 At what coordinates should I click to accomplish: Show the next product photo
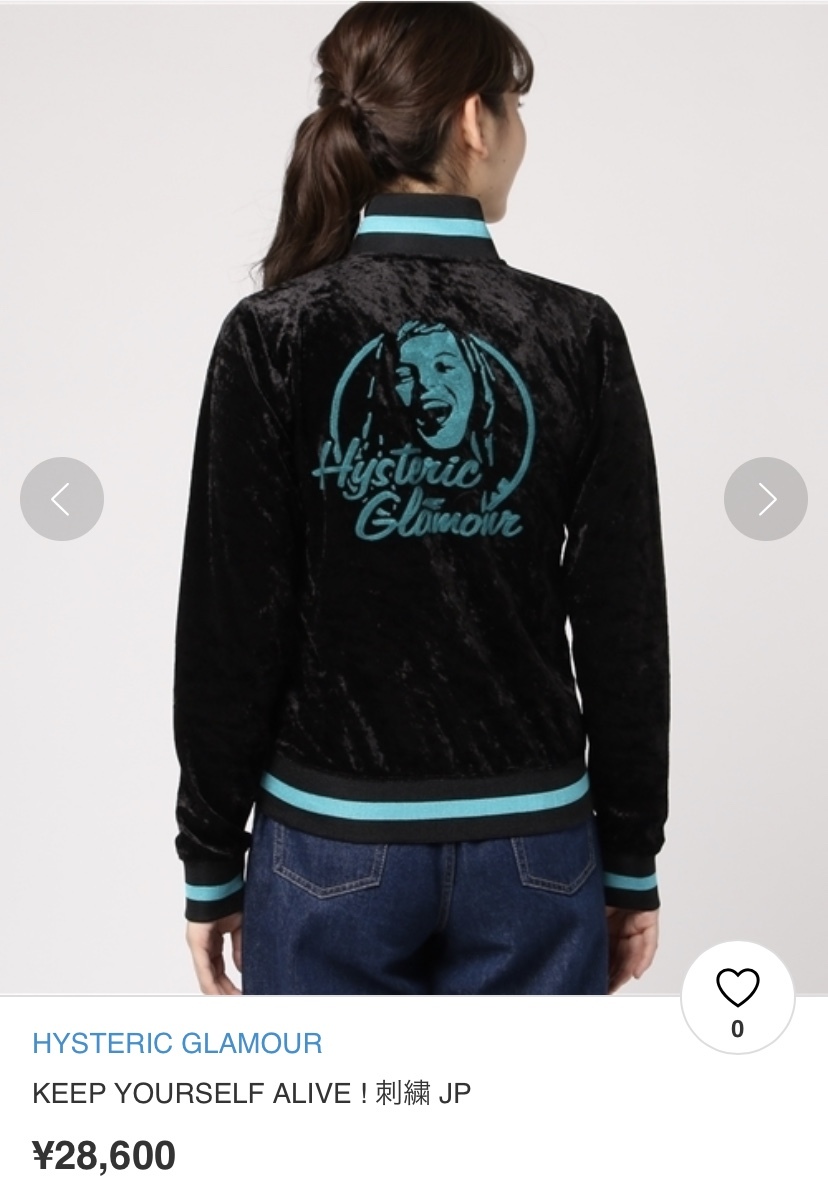(765, 499)
